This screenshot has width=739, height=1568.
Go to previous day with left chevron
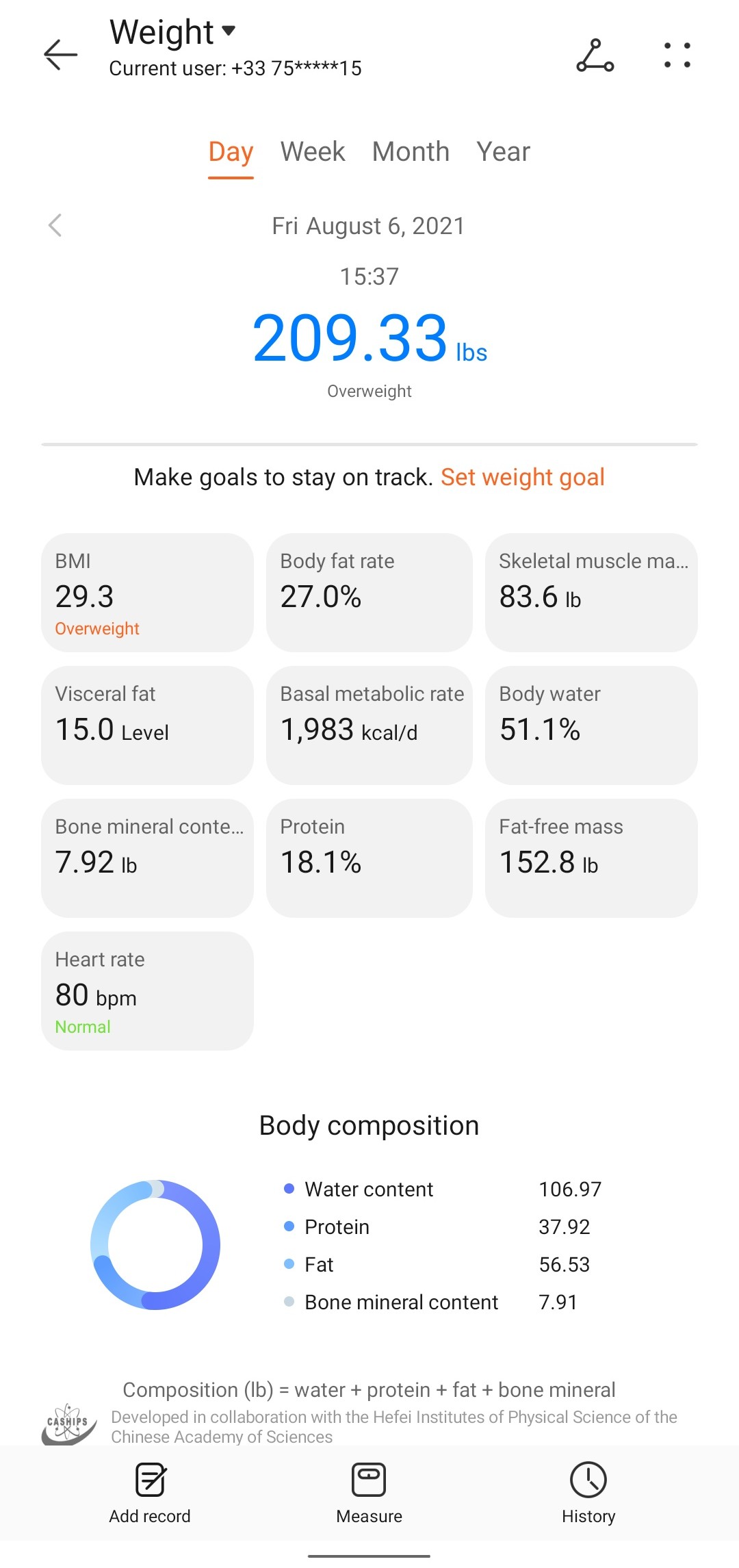pos(55,225)
